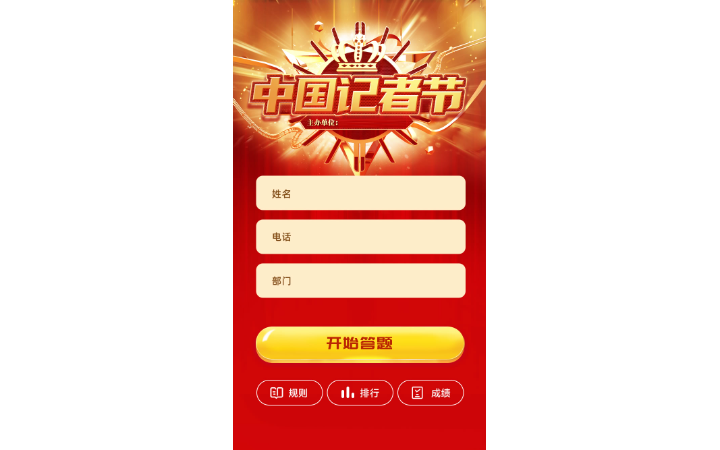Focus the 部门 department field

click(360, 281)
